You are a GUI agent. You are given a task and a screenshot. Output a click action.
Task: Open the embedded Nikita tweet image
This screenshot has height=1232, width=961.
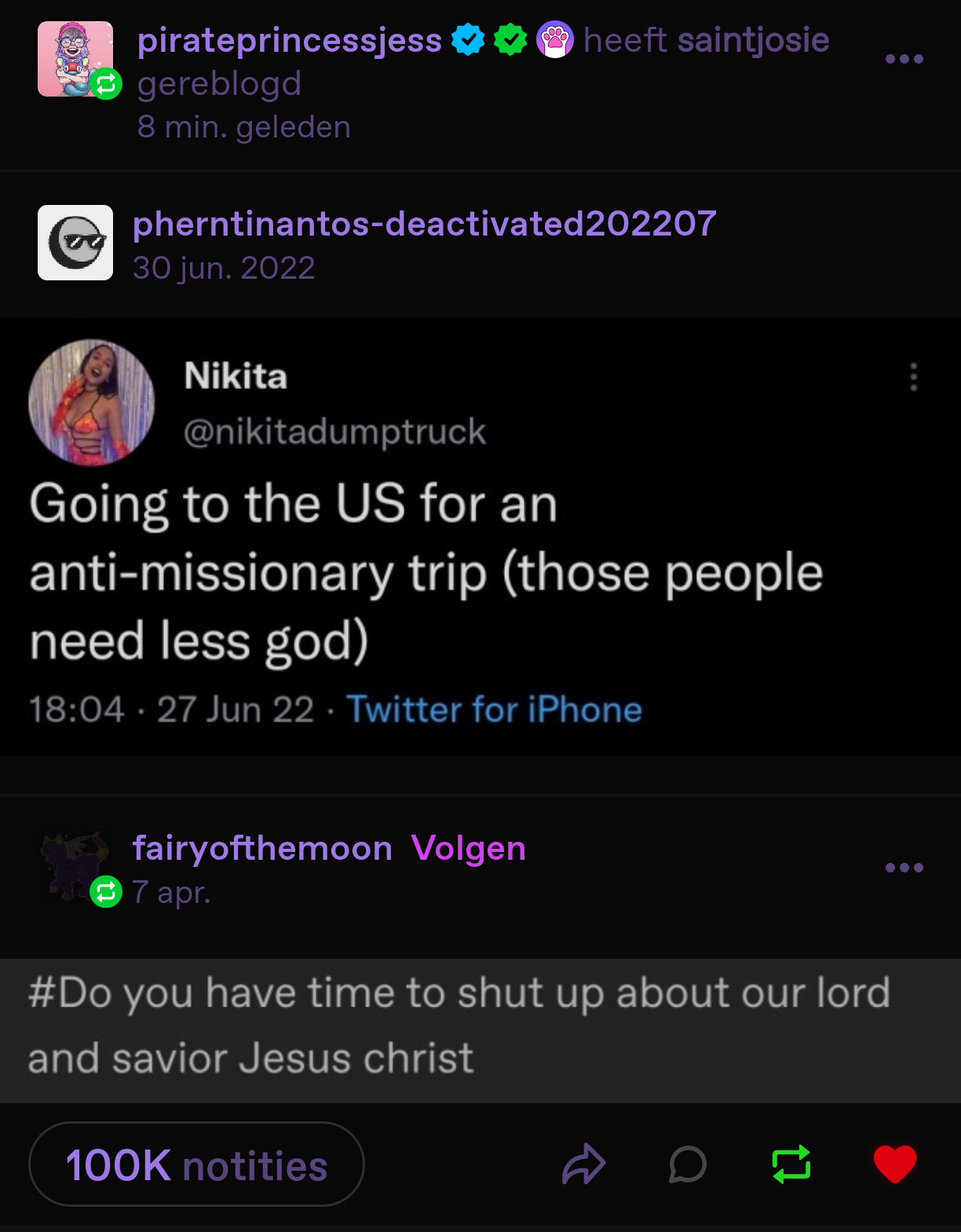(x=480, y=537)
